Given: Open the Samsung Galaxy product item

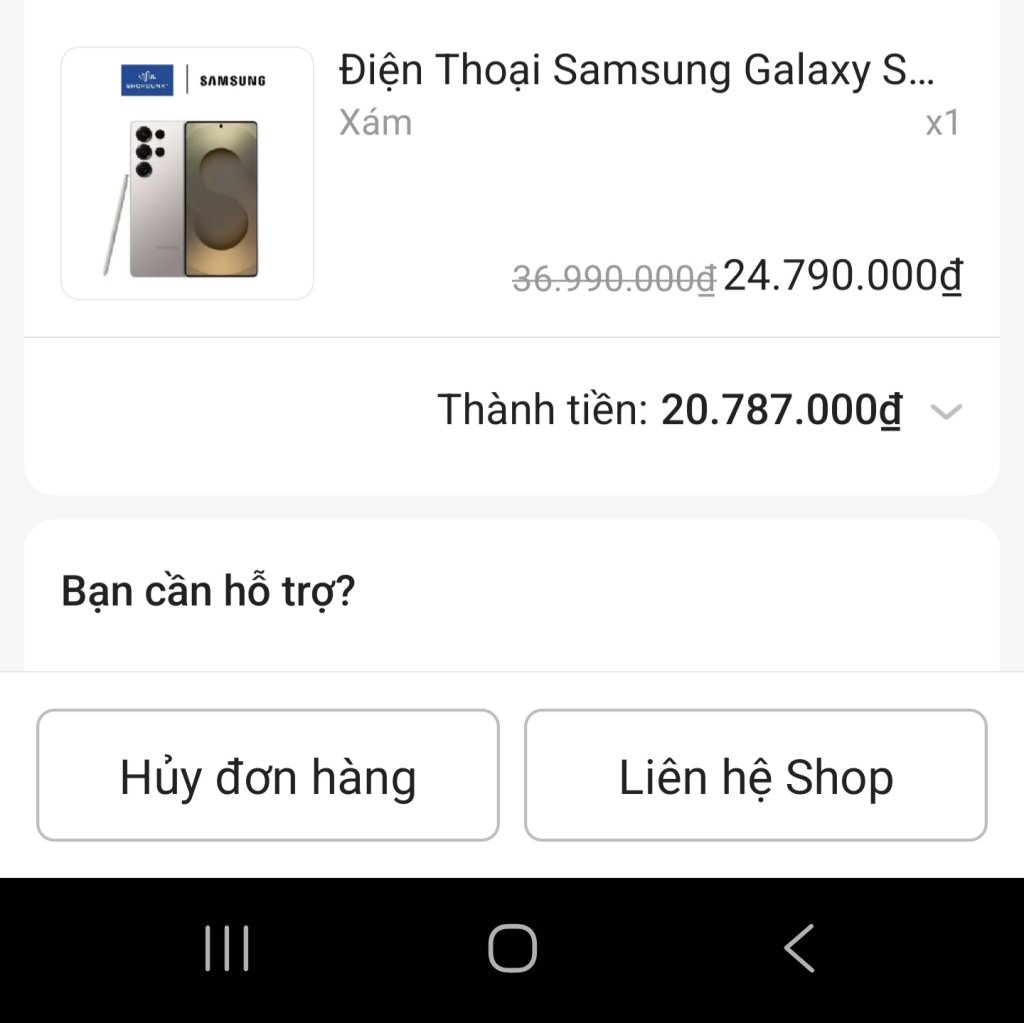Looking at the screenshot, I should pos(636,72).
